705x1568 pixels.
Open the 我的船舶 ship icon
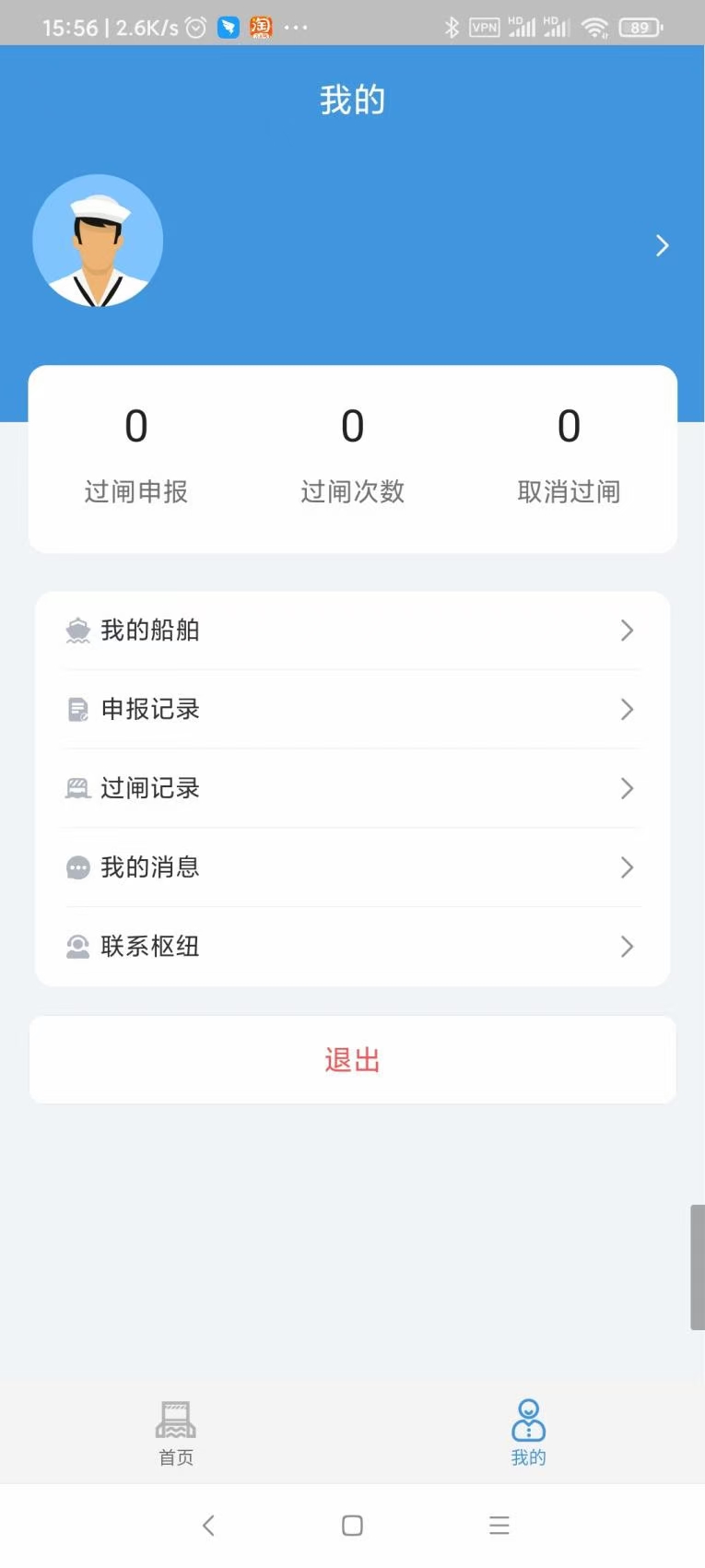(77, 631)
